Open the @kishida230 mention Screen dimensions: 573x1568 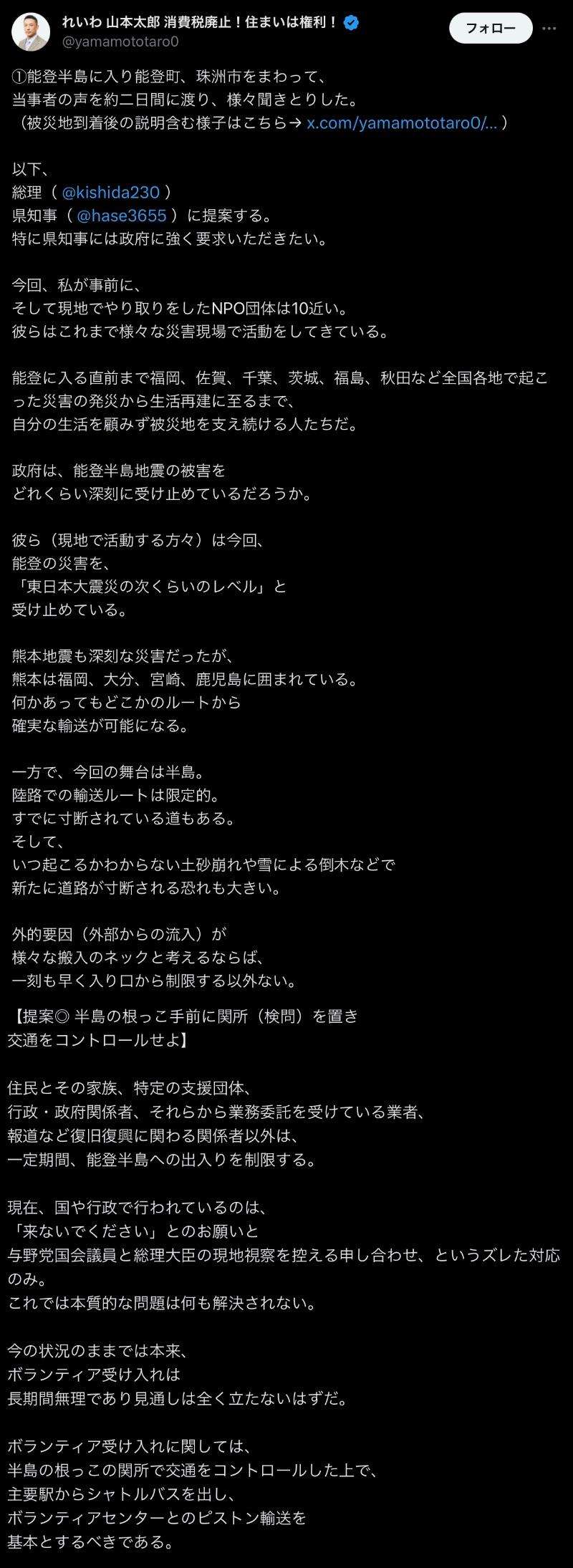(111, 192)
